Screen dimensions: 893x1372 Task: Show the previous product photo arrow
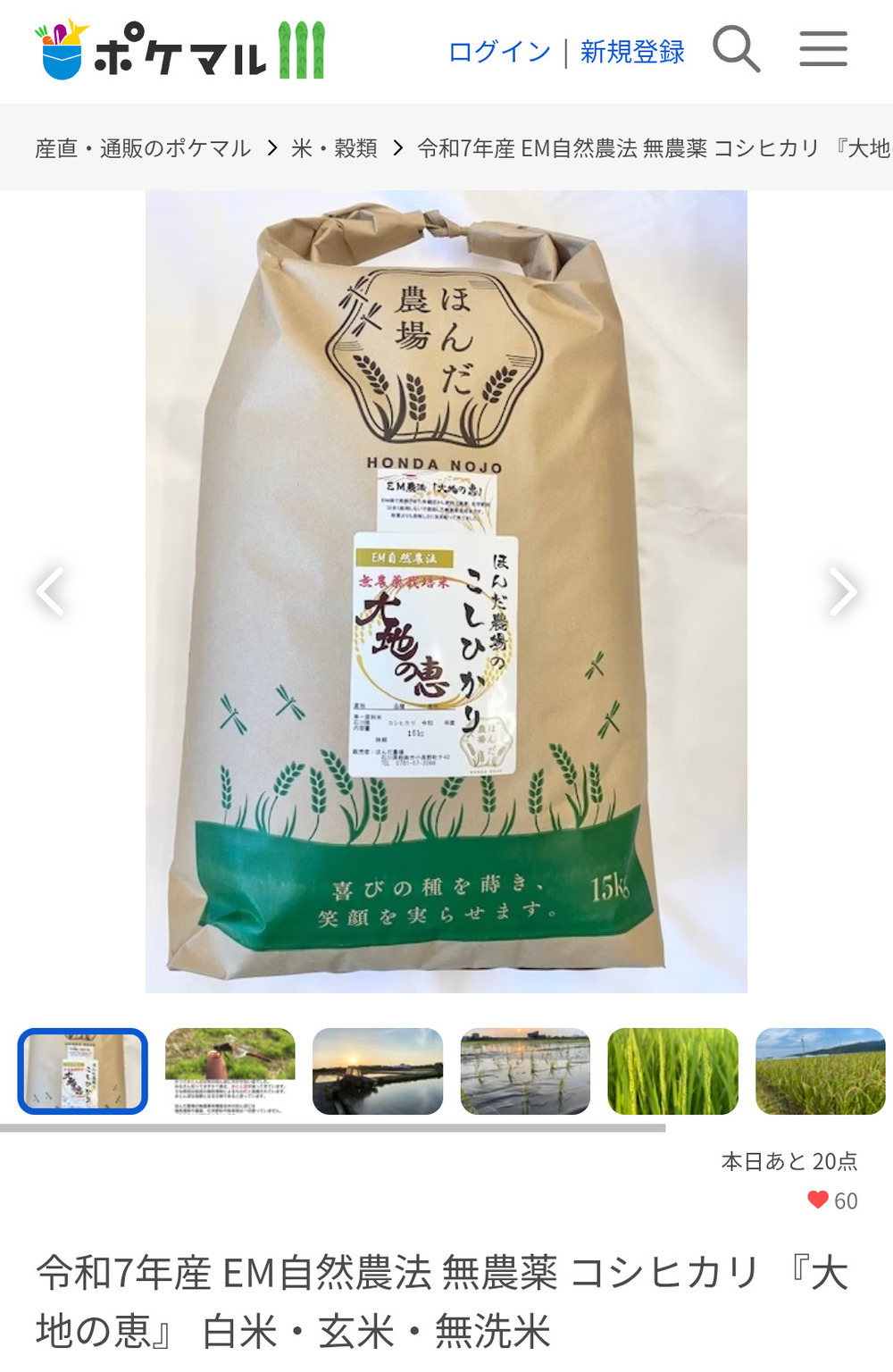coord(50,591)
